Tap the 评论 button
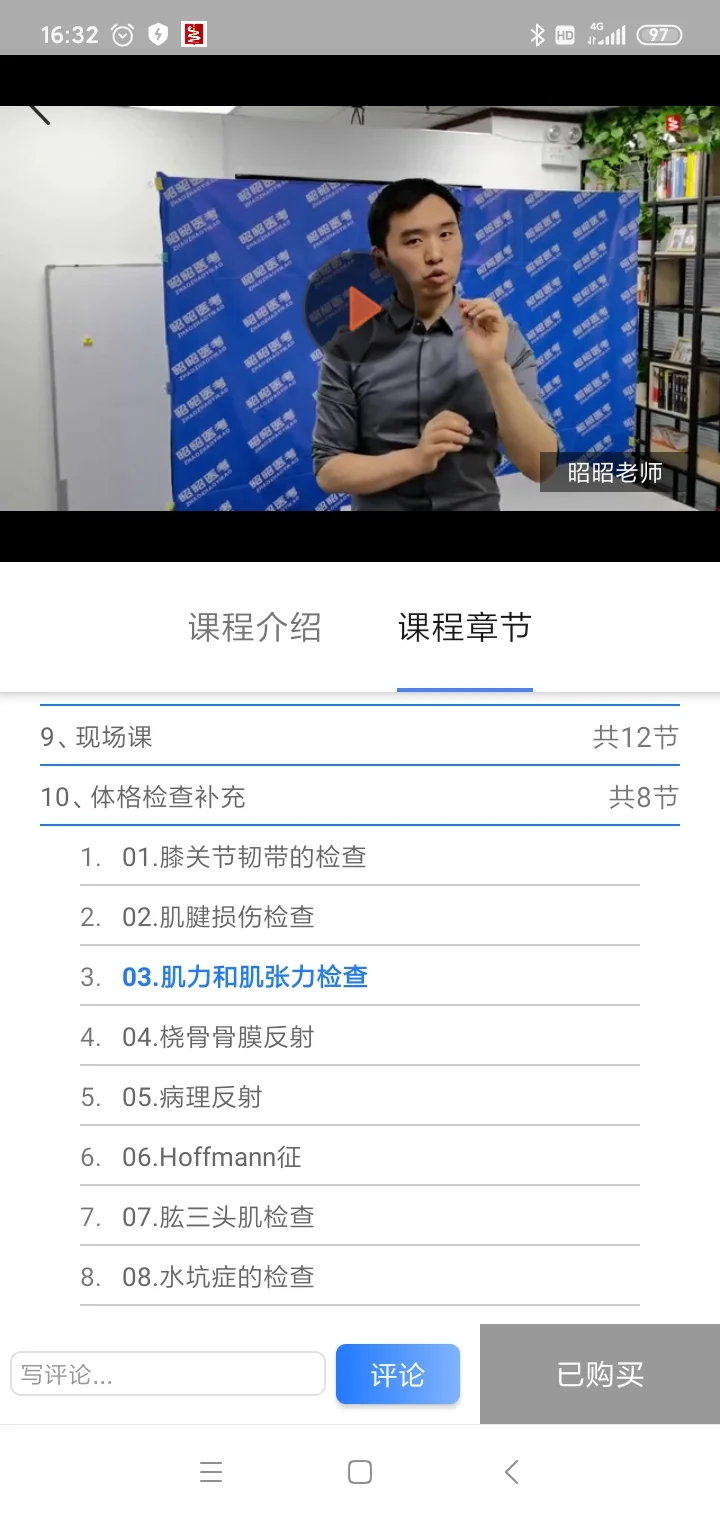The width and height of the screenshot is (720, 1520). click(x=397, y=1374)
